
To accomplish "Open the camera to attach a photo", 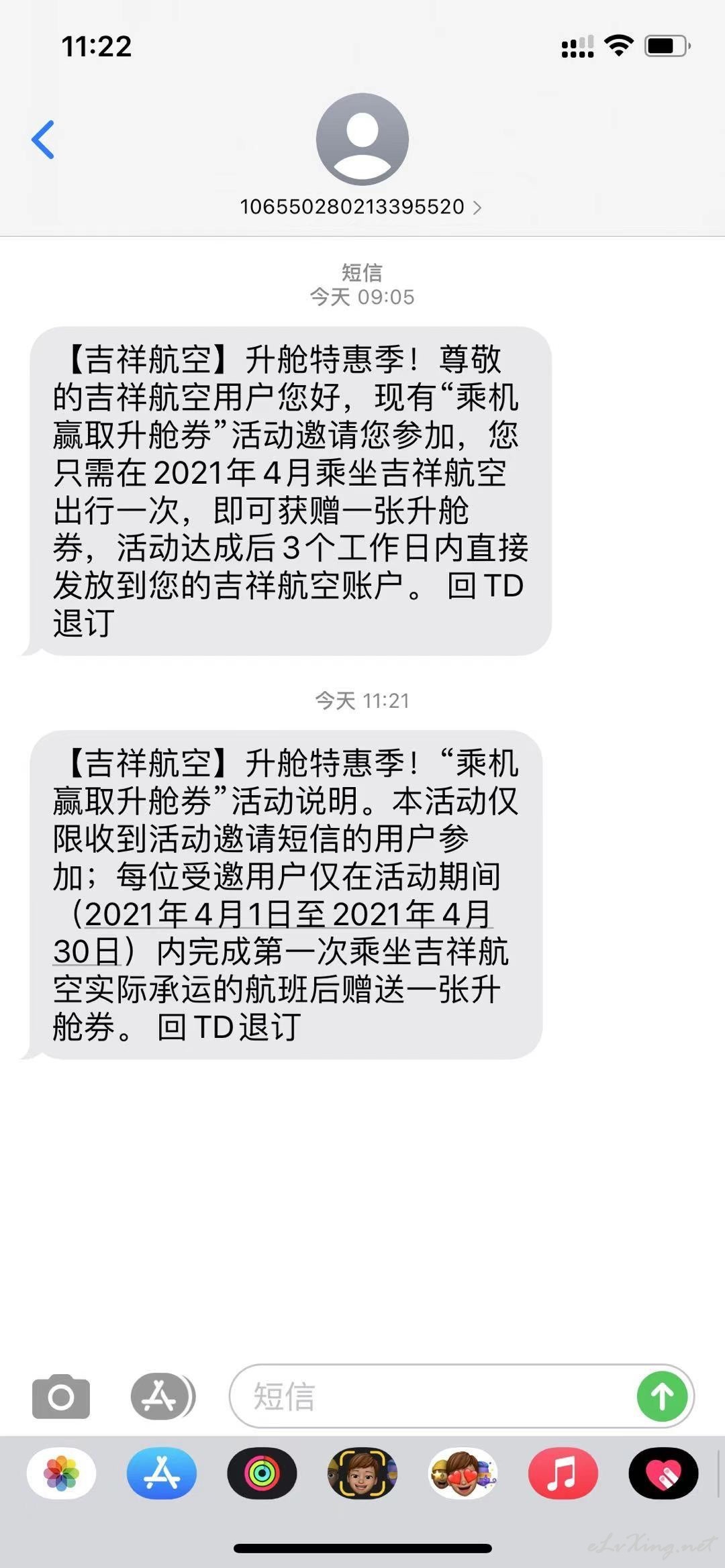I will [x=61, y=1396].
